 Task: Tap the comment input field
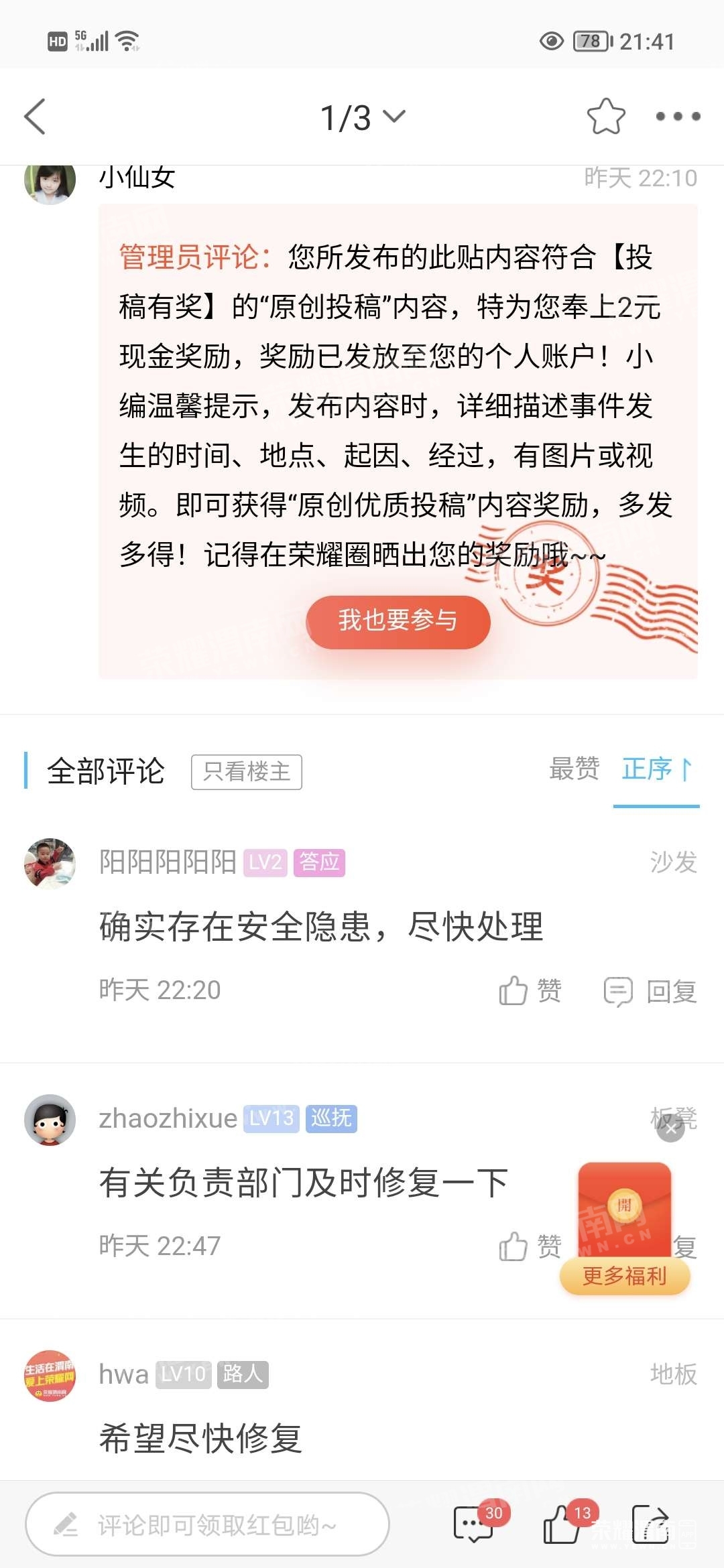(x=207, y=1524)
